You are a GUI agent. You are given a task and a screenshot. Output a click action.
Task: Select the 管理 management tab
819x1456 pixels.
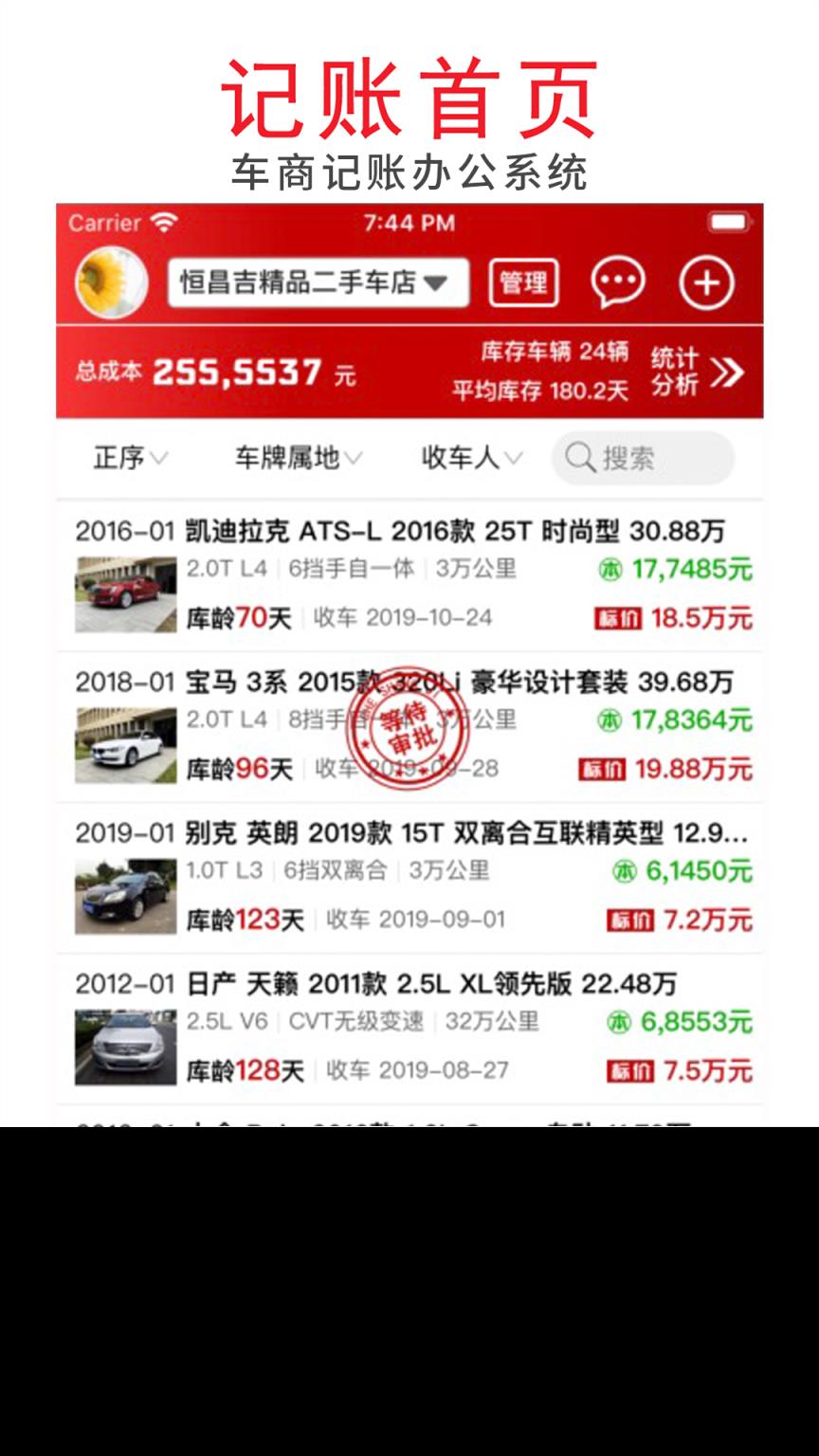[x=523, y=282]
